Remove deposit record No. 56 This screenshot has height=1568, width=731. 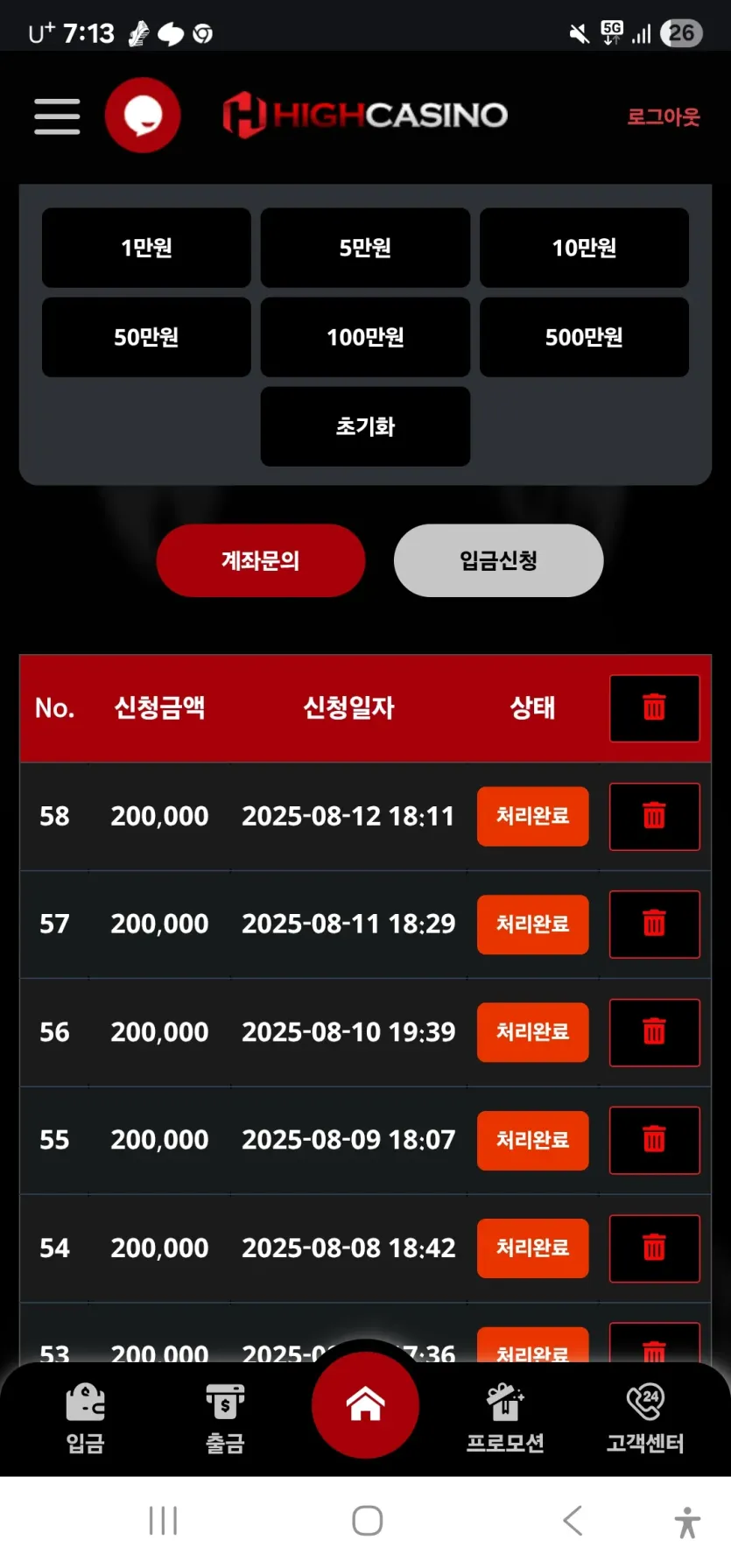654,1032
